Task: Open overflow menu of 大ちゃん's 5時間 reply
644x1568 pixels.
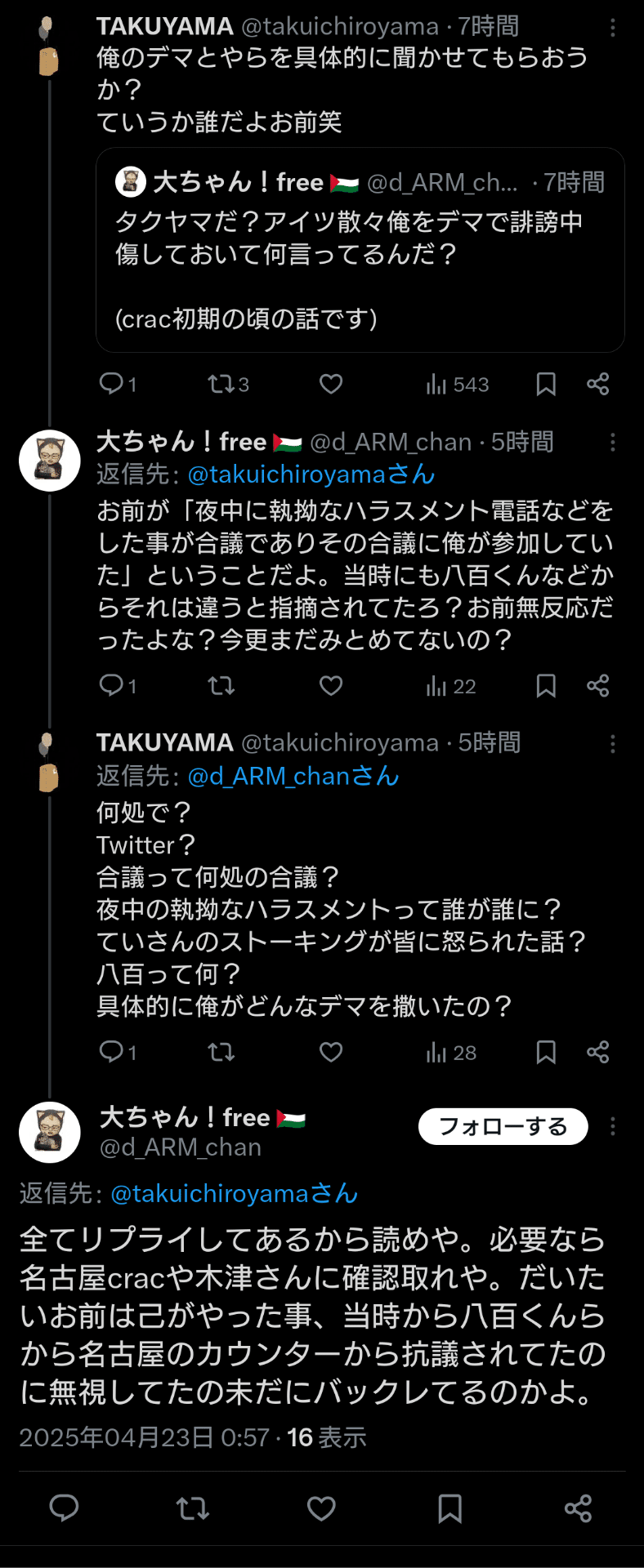Action: [x=612, y=443]
